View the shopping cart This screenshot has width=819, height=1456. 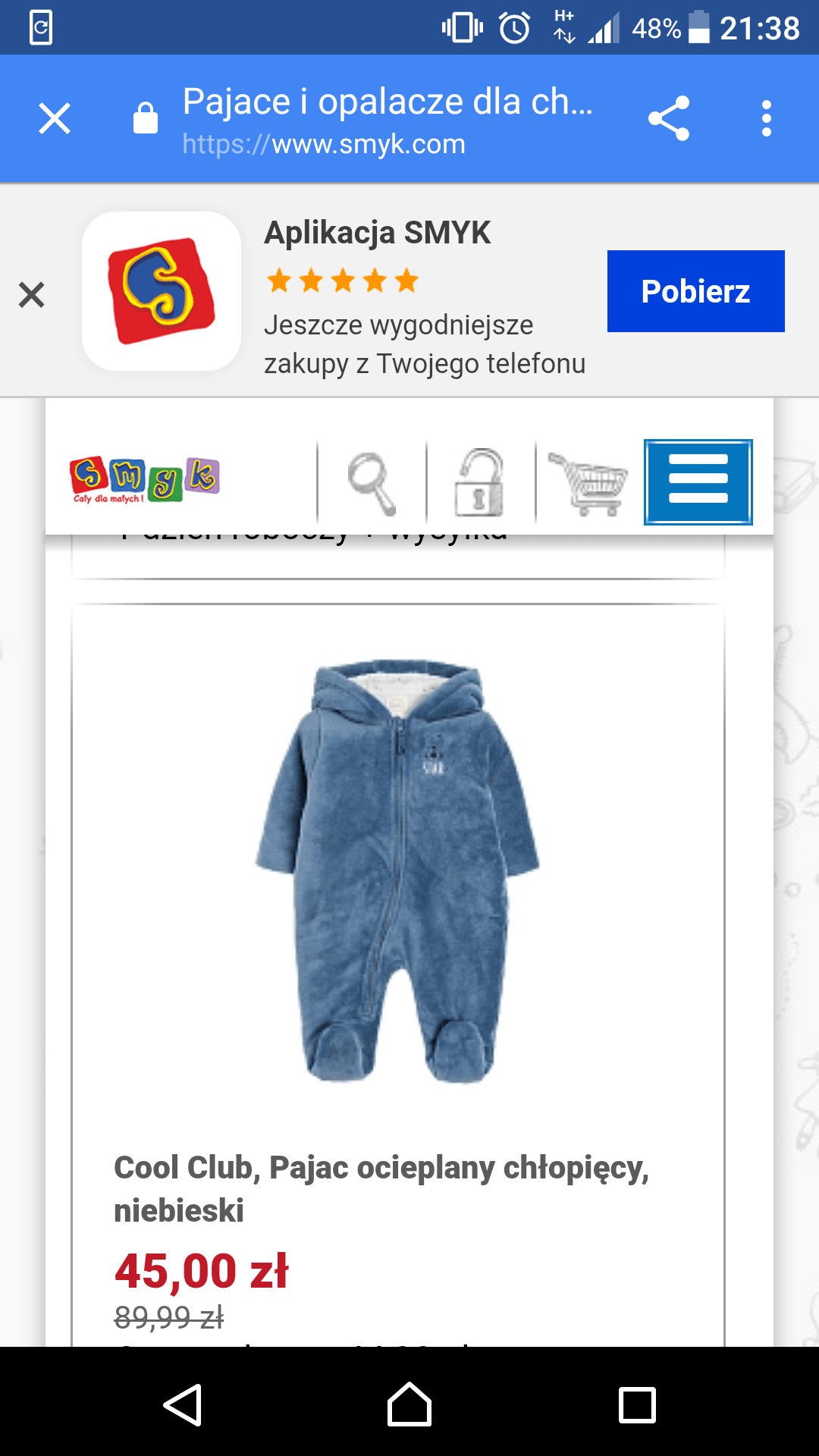click(x=589, y=483)
